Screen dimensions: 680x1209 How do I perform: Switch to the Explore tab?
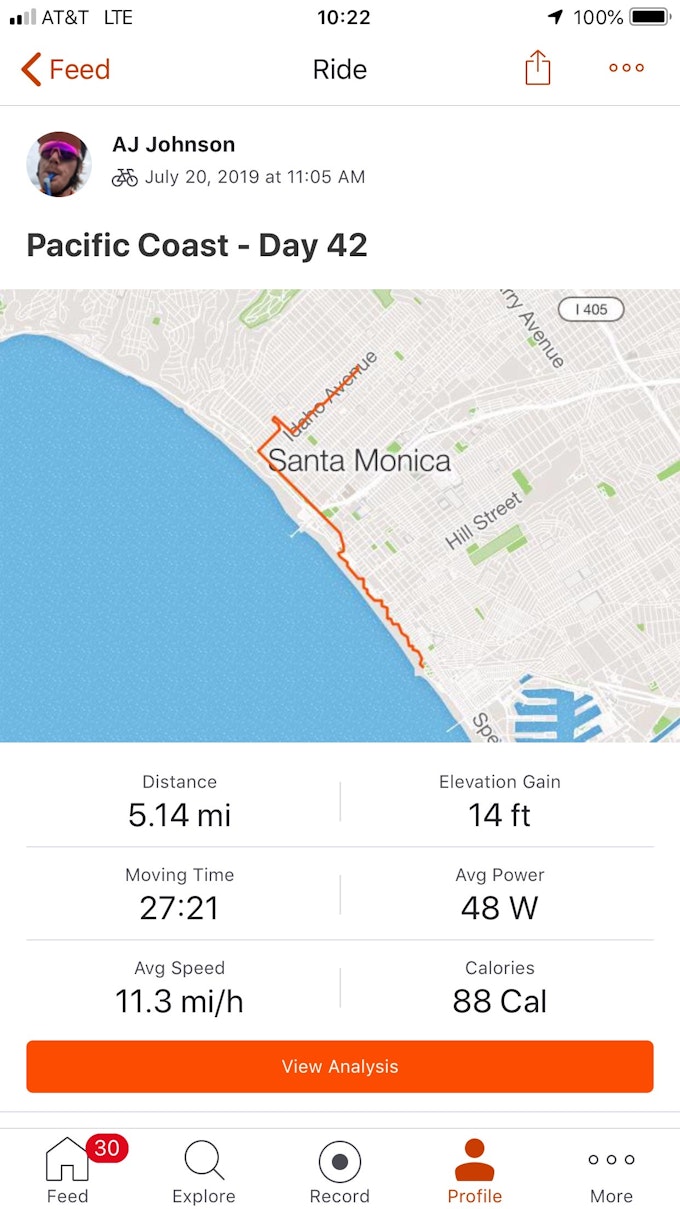click(x=204, y=1170)
